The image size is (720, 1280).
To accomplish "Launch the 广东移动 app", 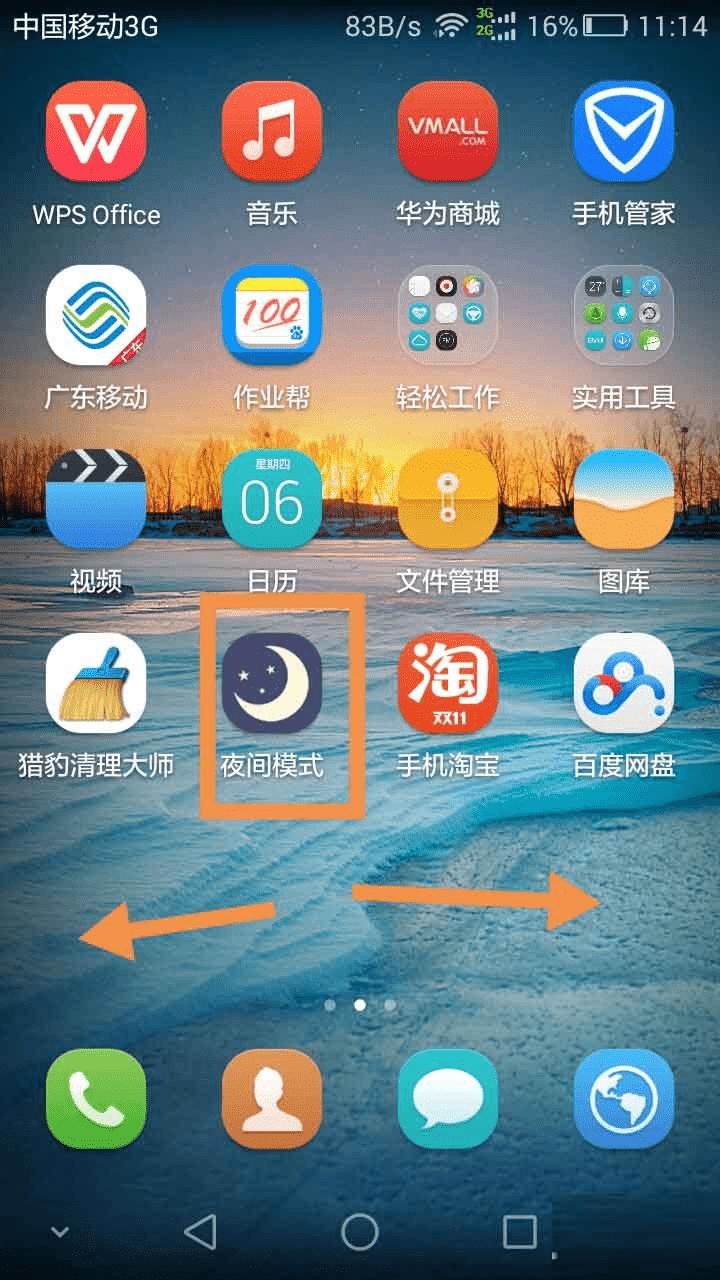I will (x=96, y=316).
